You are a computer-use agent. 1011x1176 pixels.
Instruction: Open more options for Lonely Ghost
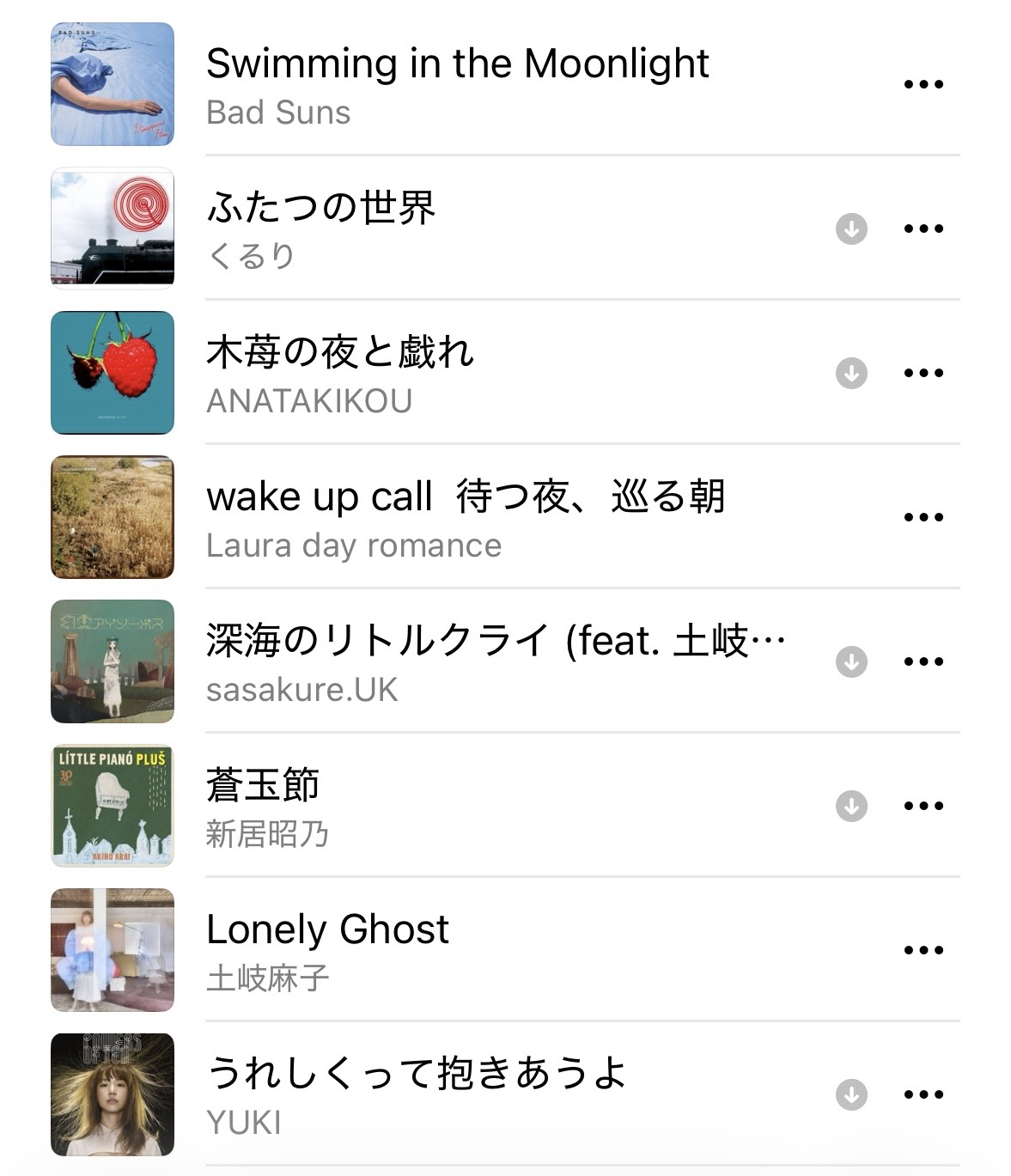click(923, 950)
